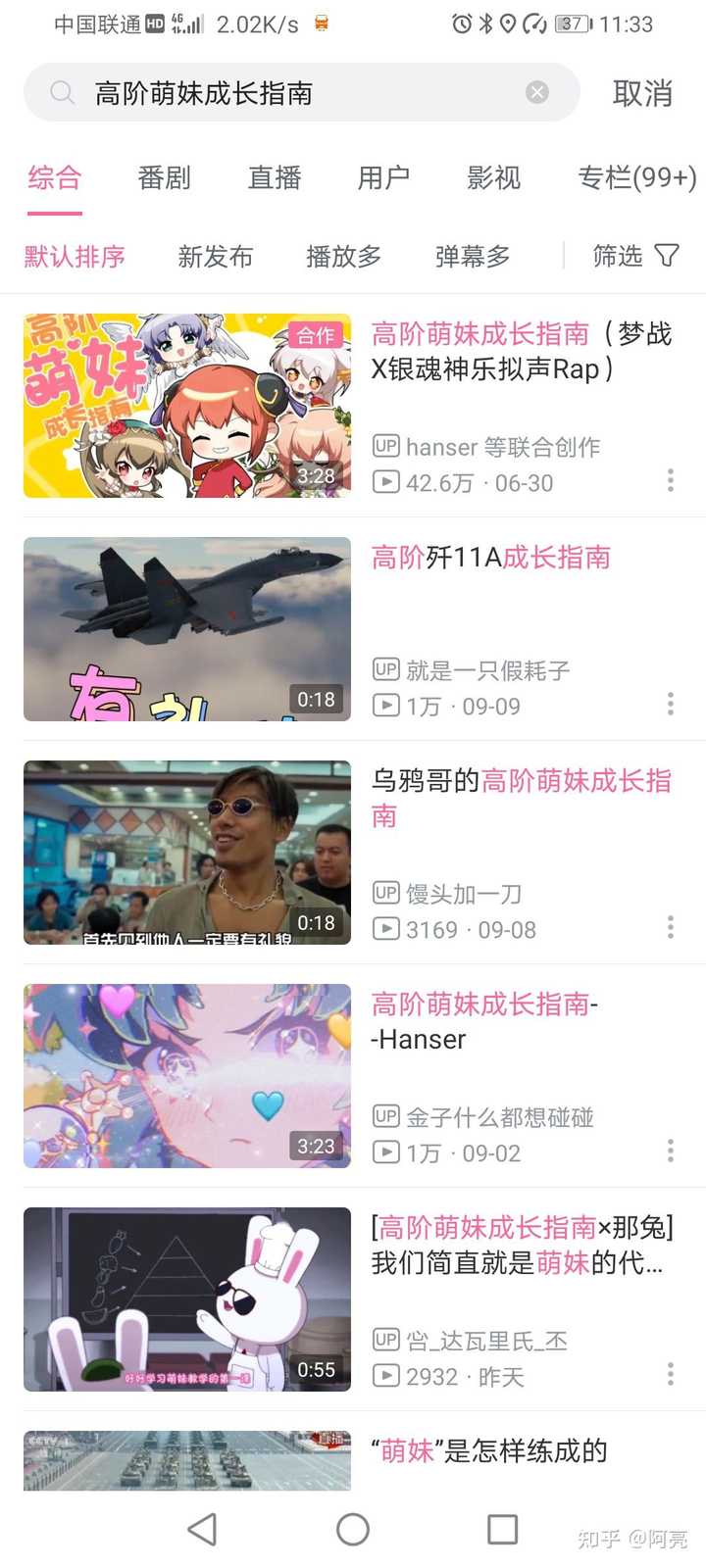Screen dimensions: 706x1568
Task: Open the thumbnail of the rabbit teaching video
Action: pos(186,1298)
